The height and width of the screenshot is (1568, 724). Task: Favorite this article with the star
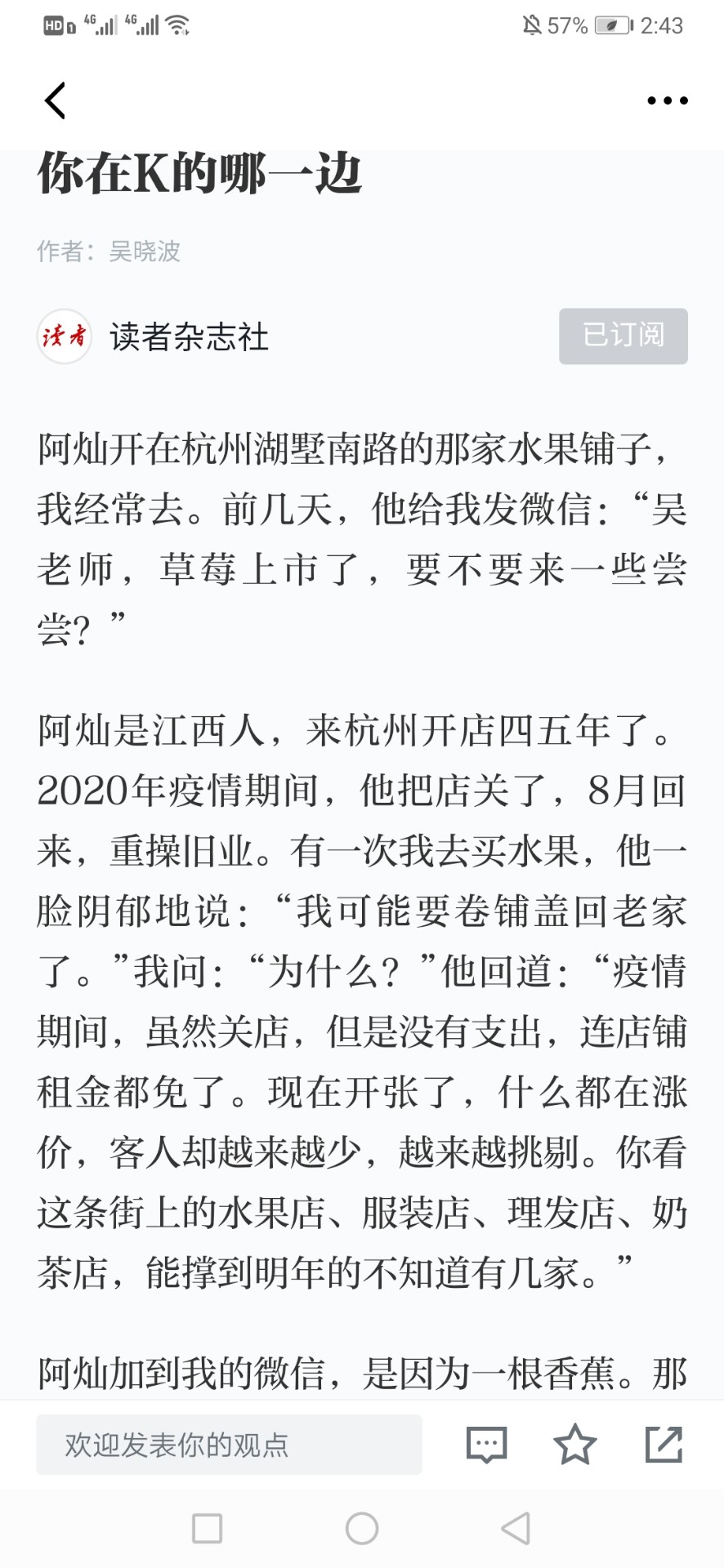575,1444
